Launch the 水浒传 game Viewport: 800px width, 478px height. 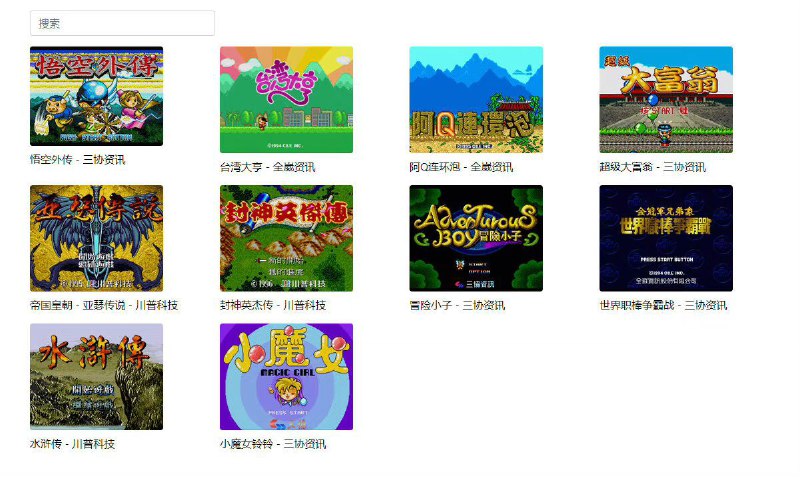click(x=96, y=376)
